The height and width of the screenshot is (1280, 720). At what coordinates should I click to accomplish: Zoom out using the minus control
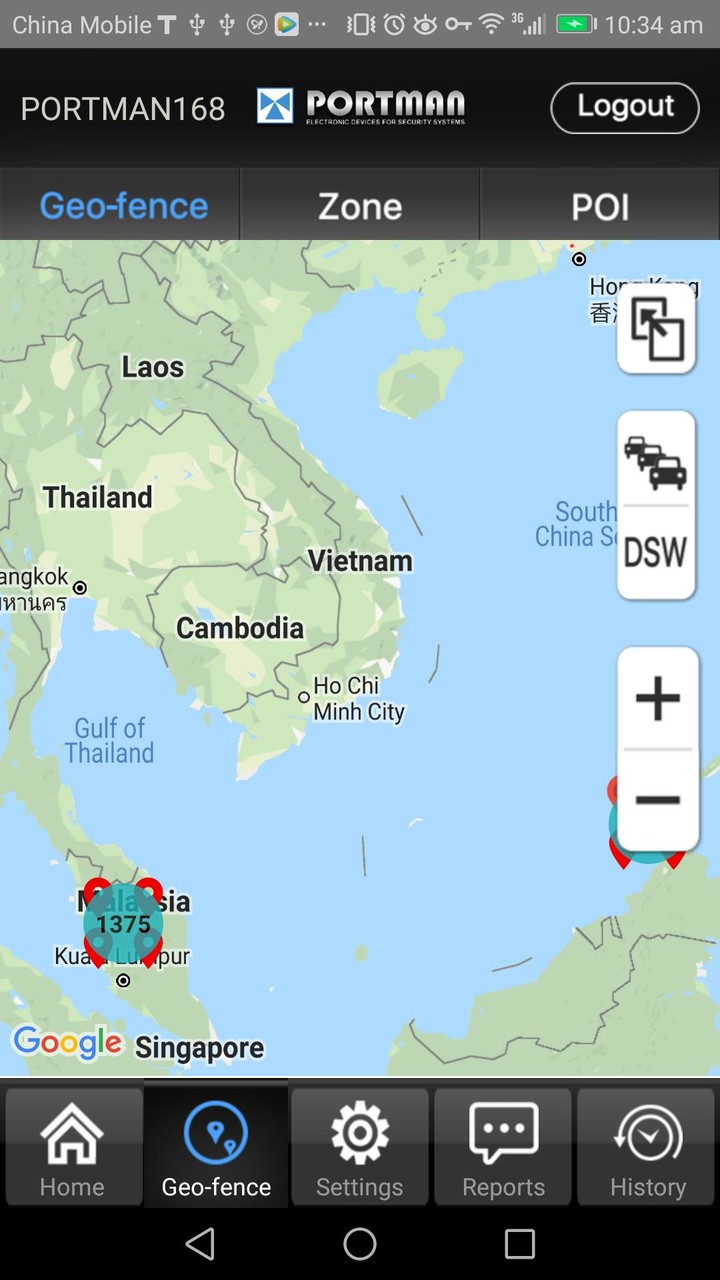657,800
